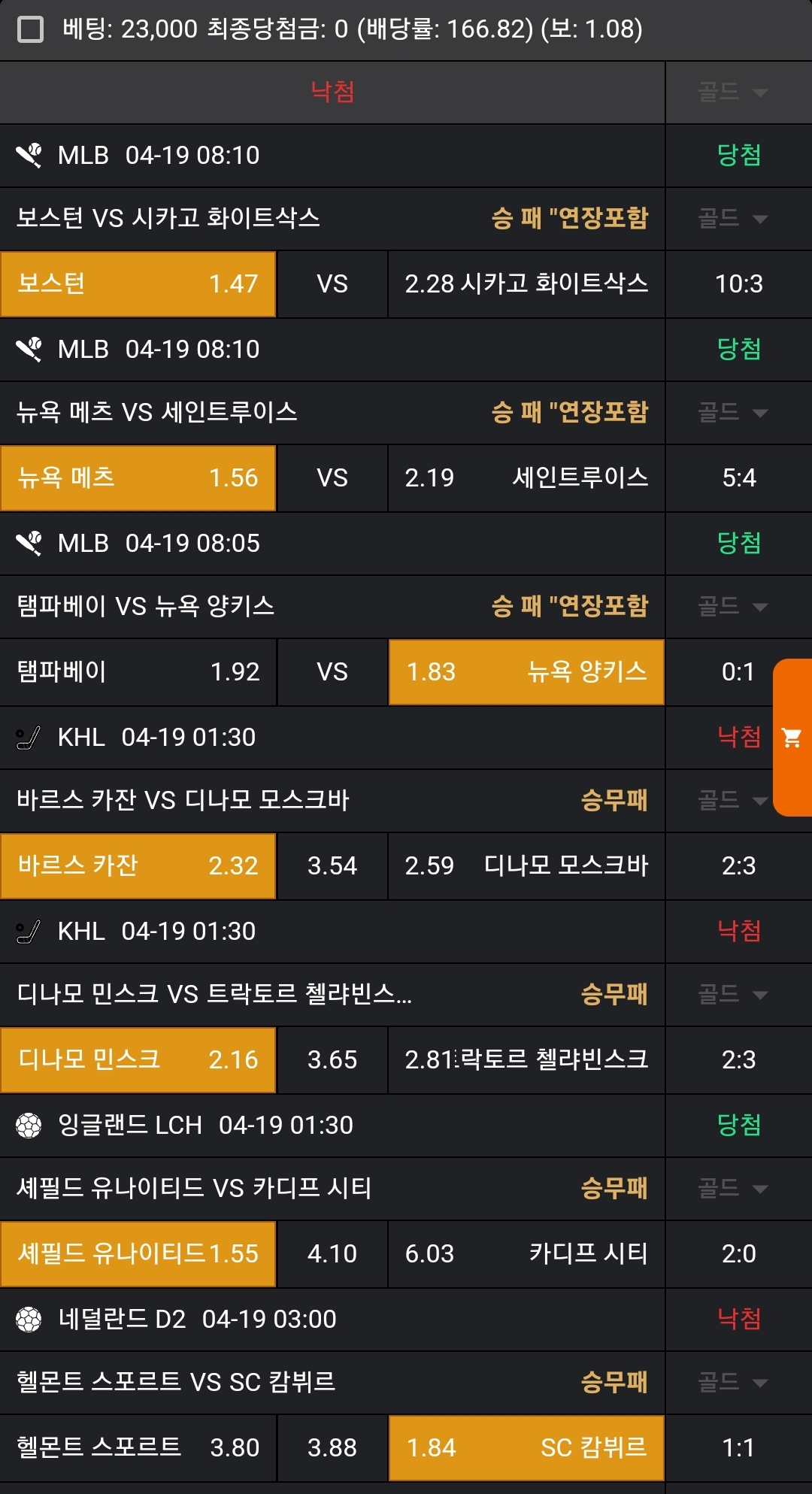
Task: Expand the 골드 dropdown beside the top 낙첨 header
Action: tap(733, 92)
